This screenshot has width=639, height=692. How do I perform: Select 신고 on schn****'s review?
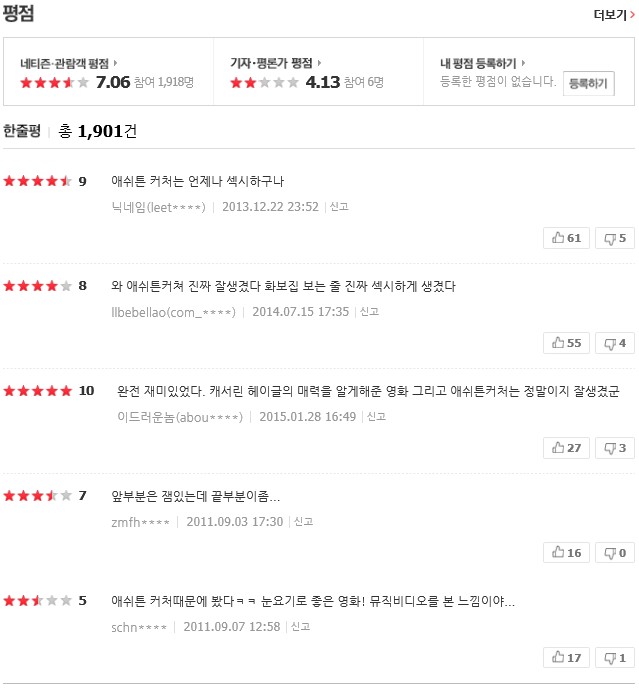click(301, 626)
